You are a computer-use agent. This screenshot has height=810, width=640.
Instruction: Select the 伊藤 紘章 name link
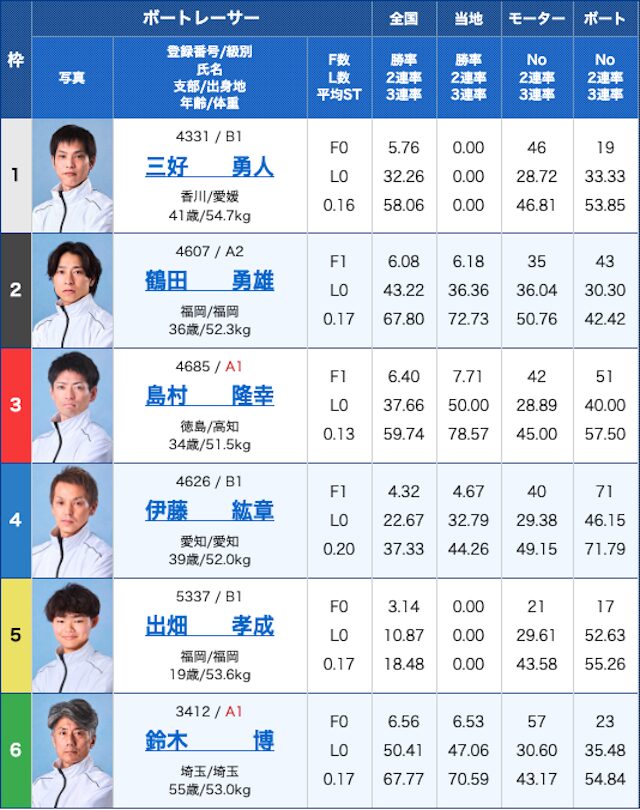(x=209, y=512)
